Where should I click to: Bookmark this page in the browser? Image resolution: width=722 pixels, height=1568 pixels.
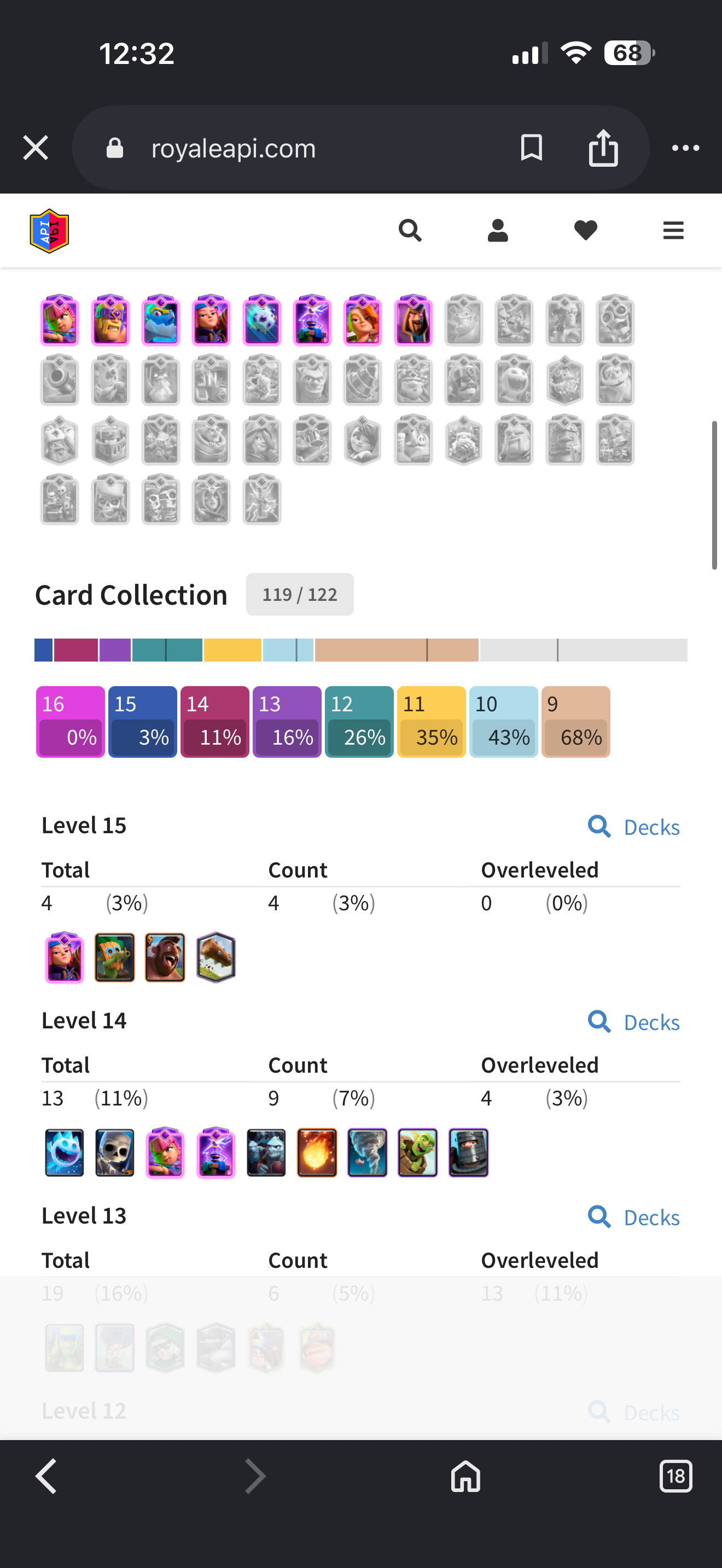pos(532,148)
